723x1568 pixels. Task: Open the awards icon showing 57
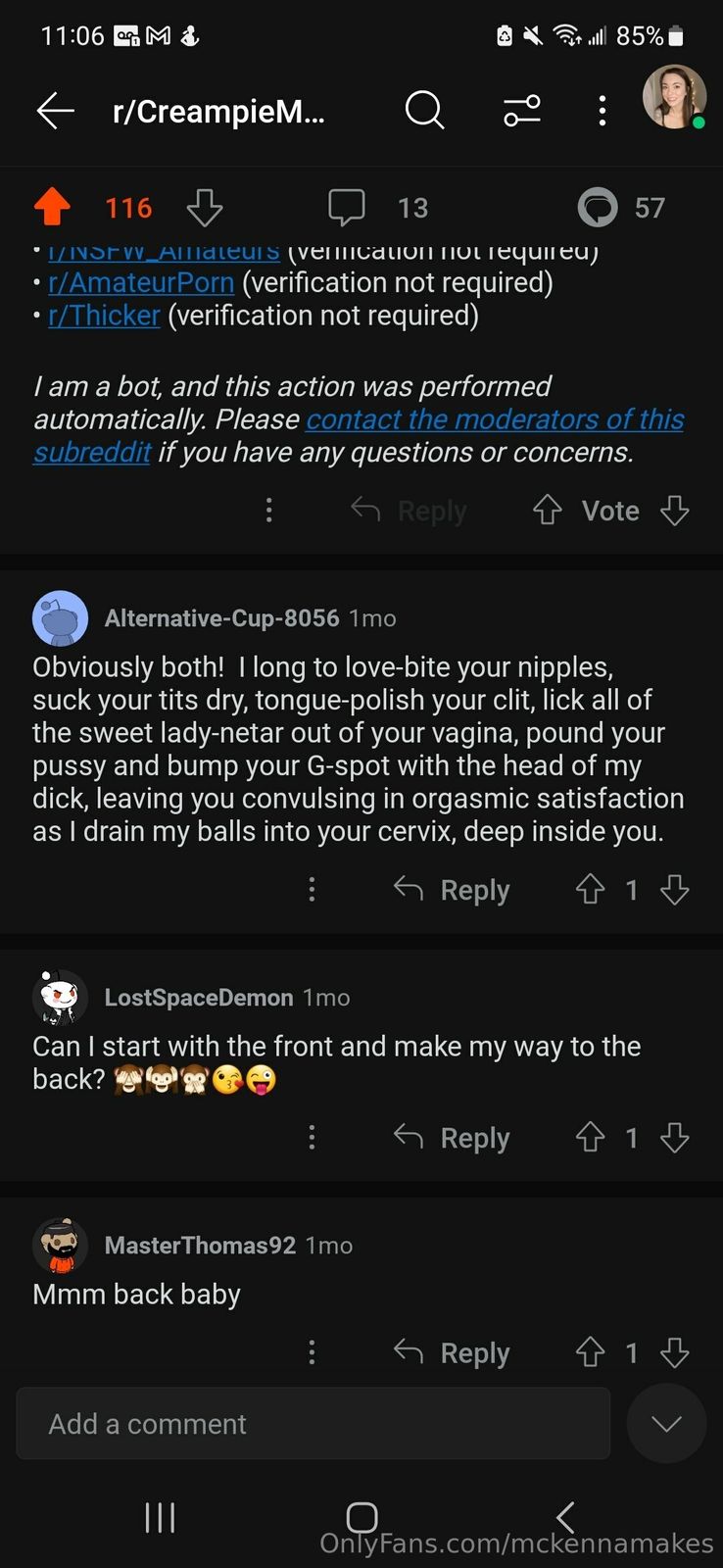pos(598,207)
